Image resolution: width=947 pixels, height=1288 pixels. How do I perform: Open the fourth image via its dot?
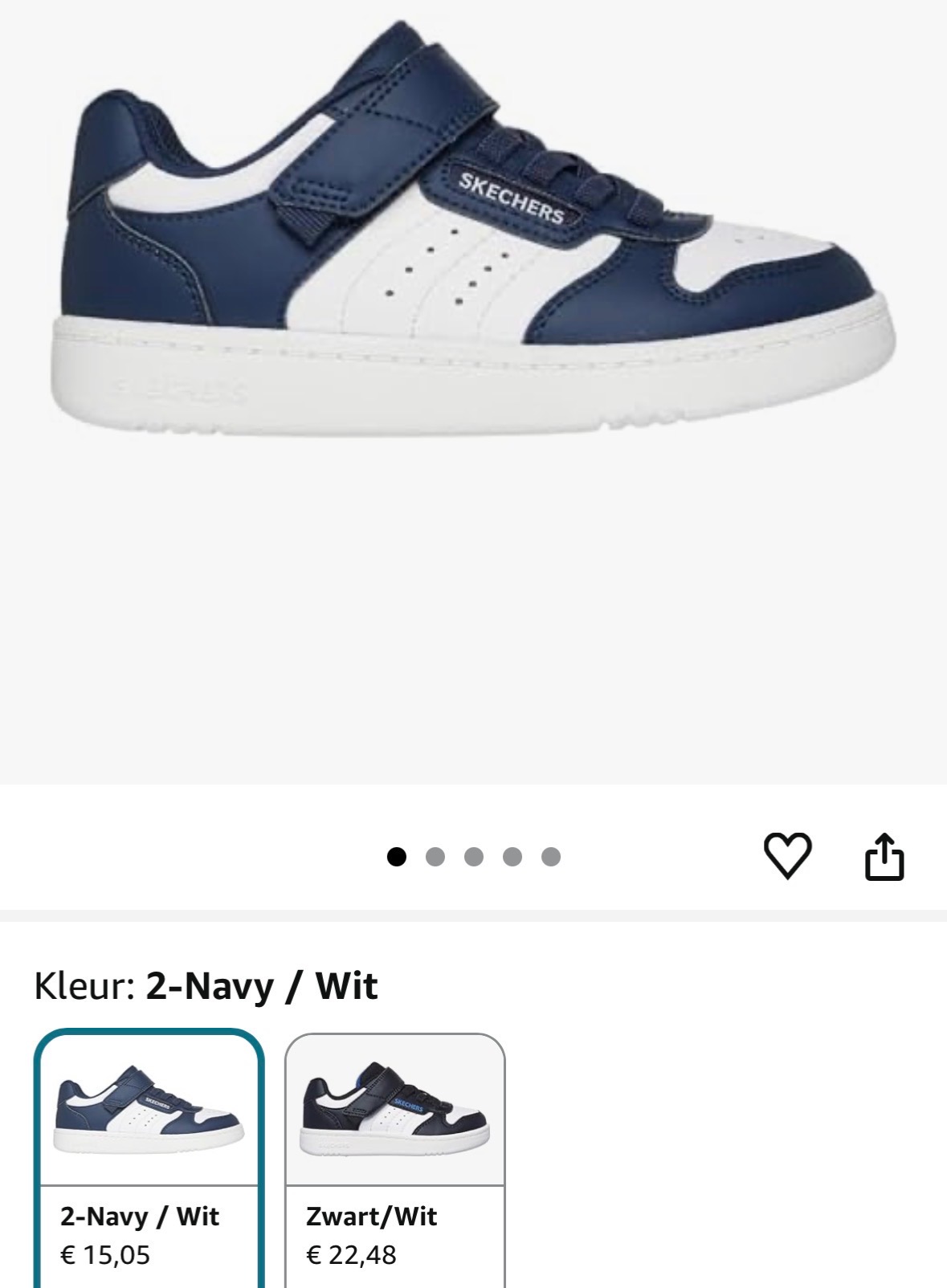click(x=512, y=858)
